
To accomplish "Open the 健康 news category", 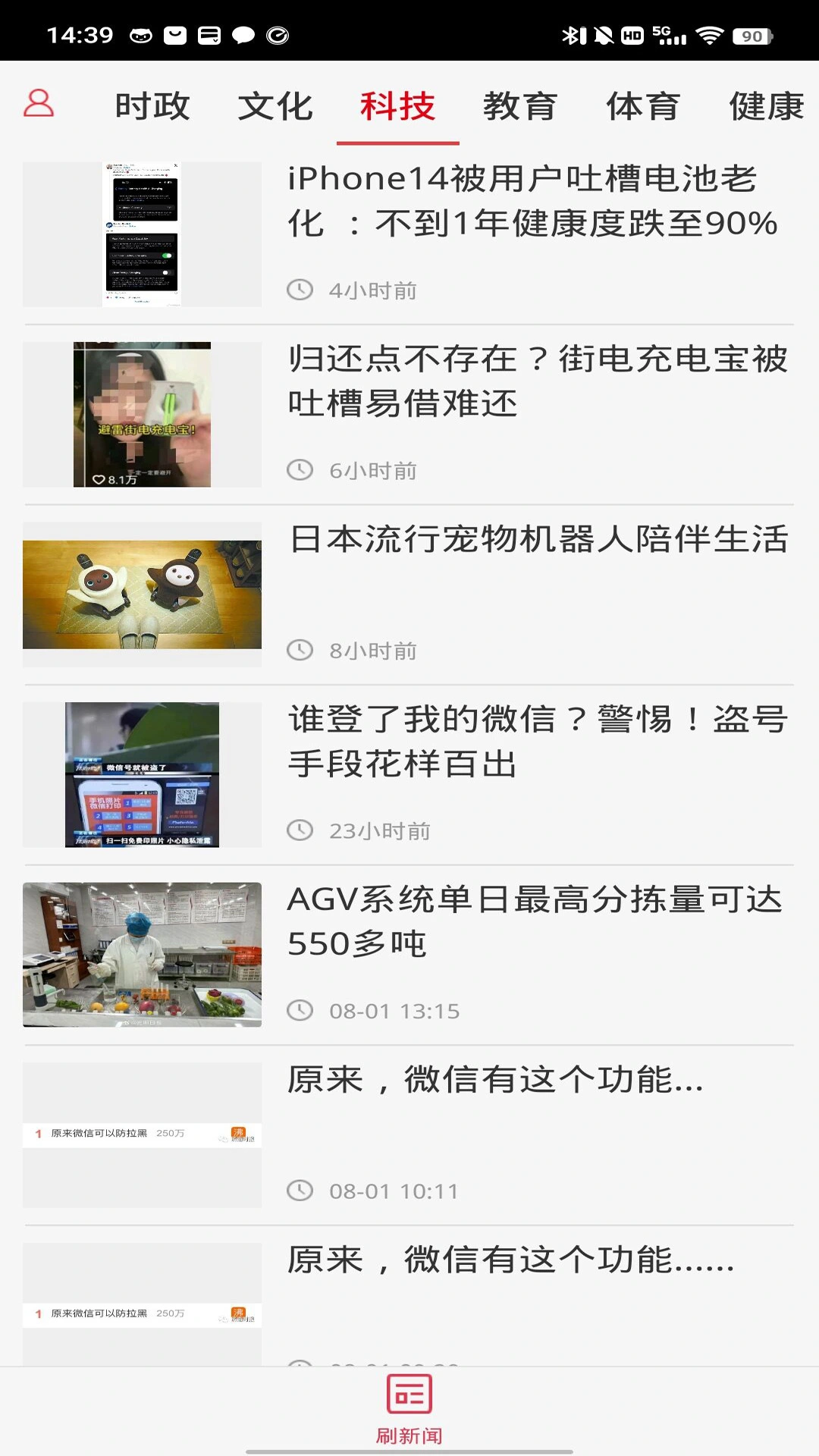I will coord(764,106).
